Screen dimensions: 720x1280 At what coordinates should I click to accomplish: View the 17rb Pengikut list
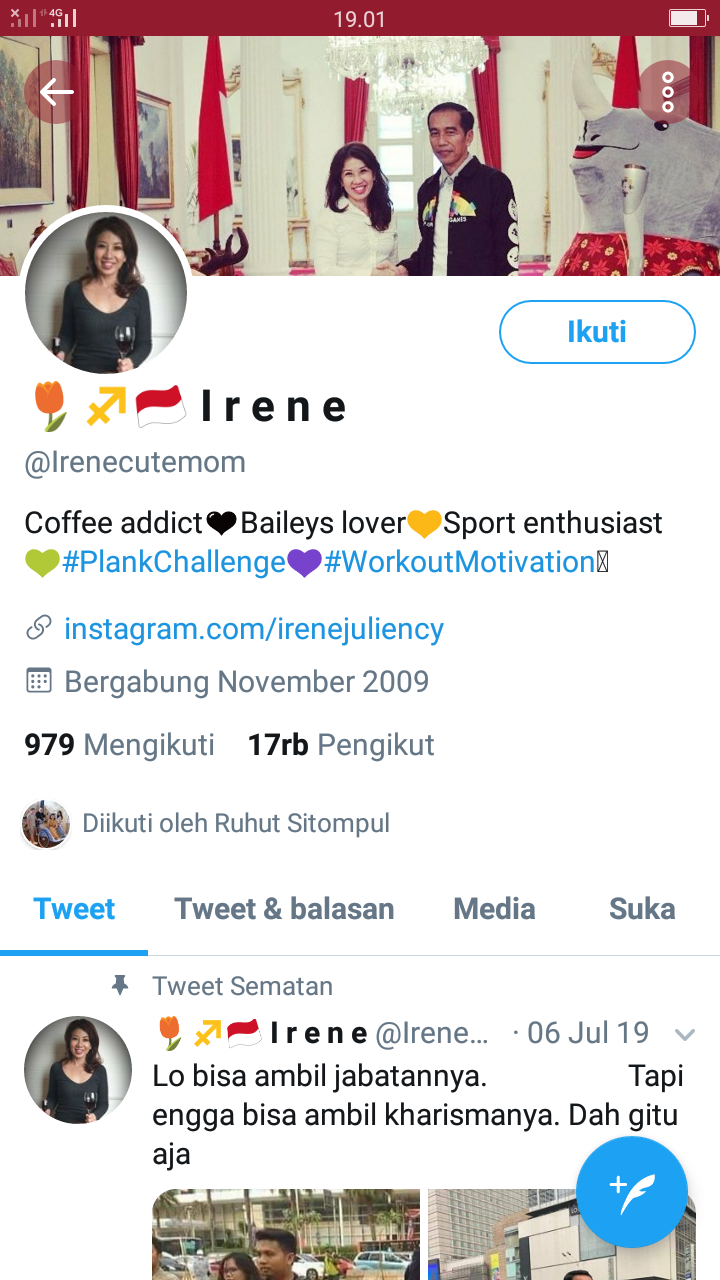pos(341,745)
